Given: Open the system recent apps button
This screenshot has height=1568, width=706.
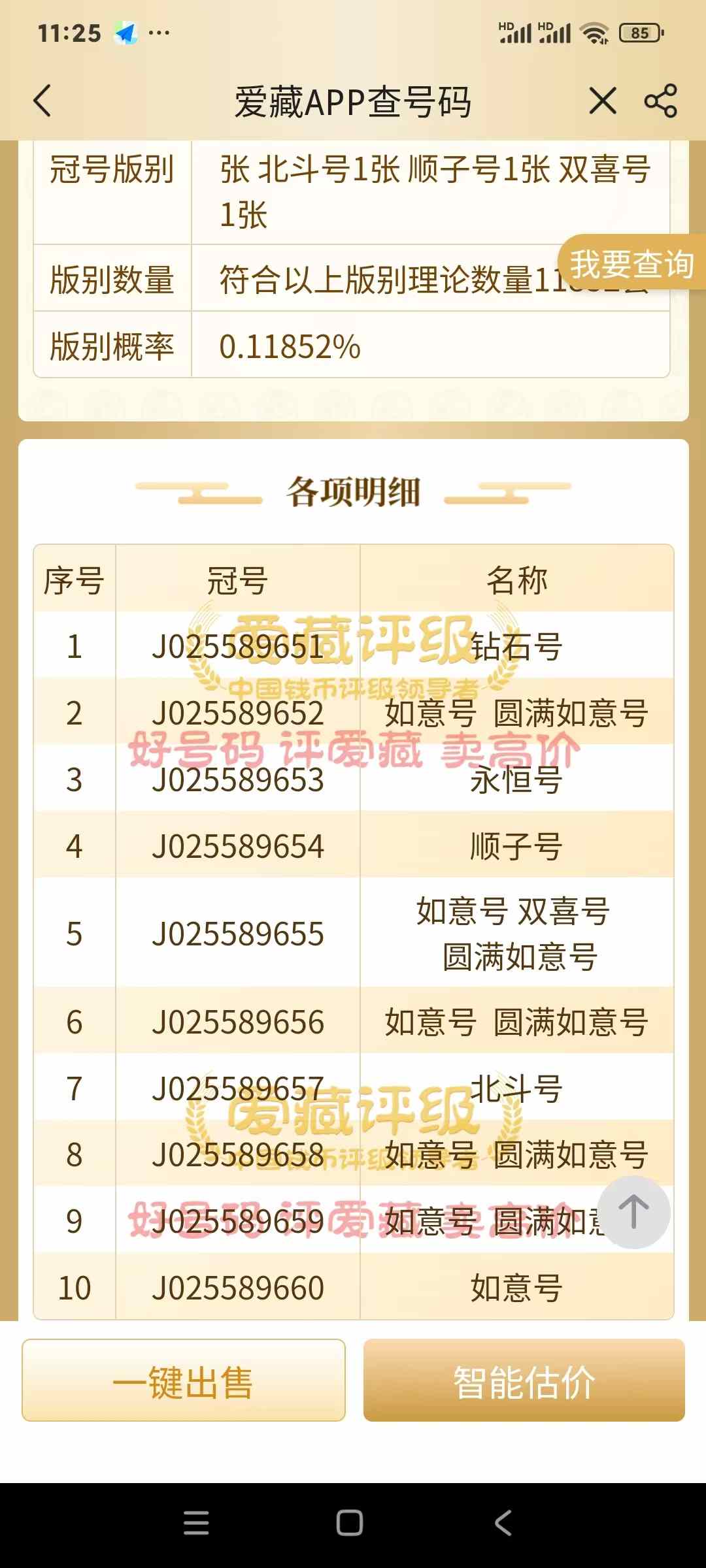Looking at the screenshot, I should 196,1523.
